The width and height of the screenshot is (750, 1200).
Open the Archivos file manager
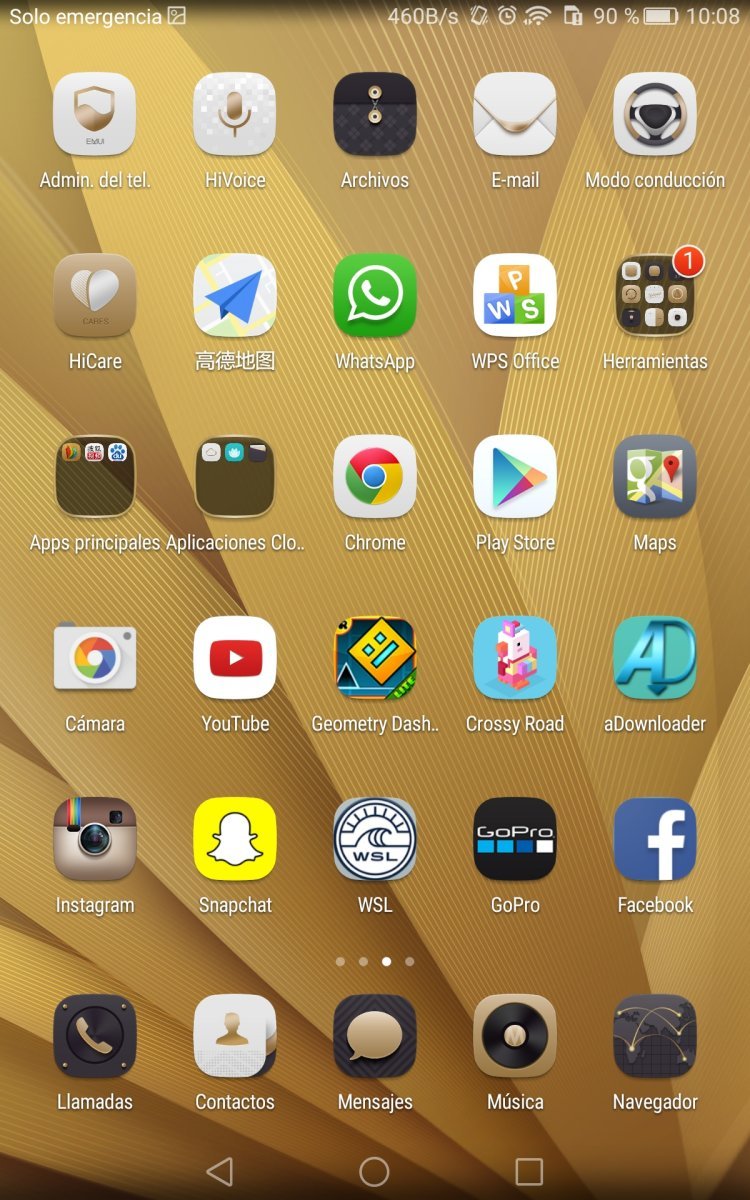(x=375, y=114)
